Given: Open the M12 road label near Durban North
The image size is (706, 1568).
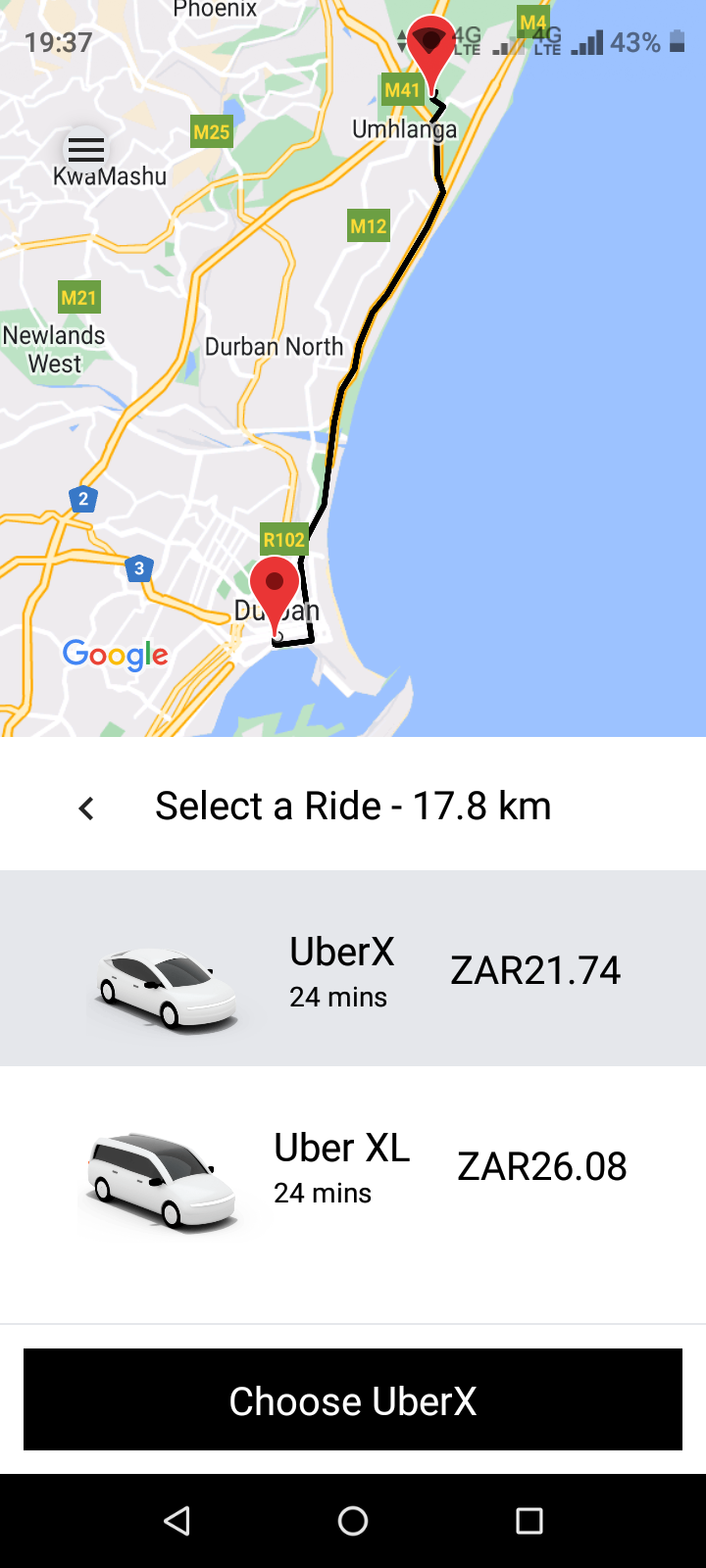Looking at the screenshot, I should [367, 225].
